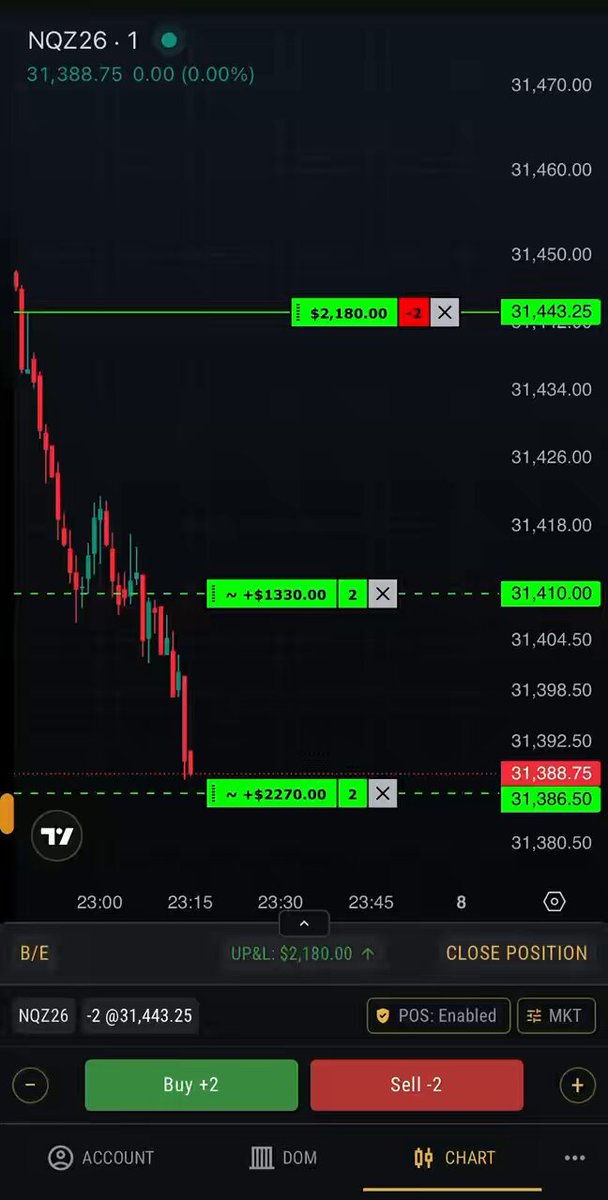
Task: Switch to the DOM tab
Action: click(283, 1158)
